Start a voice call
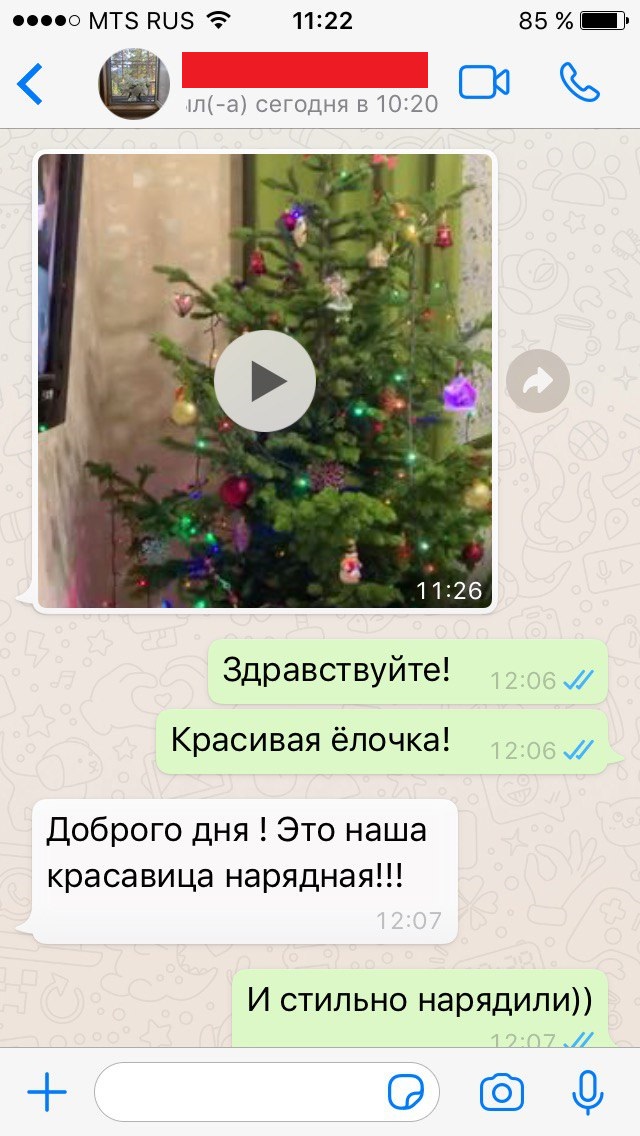This screenshot has width=640, height=1136. pos(579,83)
